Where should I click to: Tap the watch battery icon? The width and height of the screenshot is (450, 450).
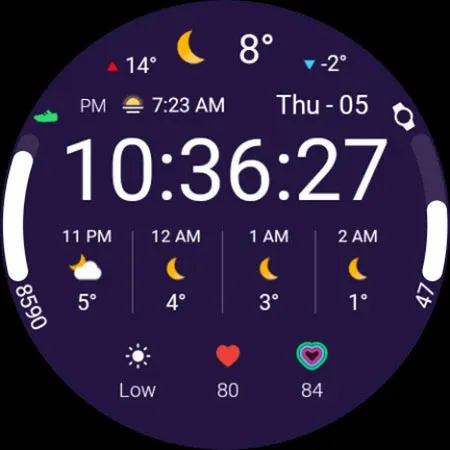pos(404,117)
